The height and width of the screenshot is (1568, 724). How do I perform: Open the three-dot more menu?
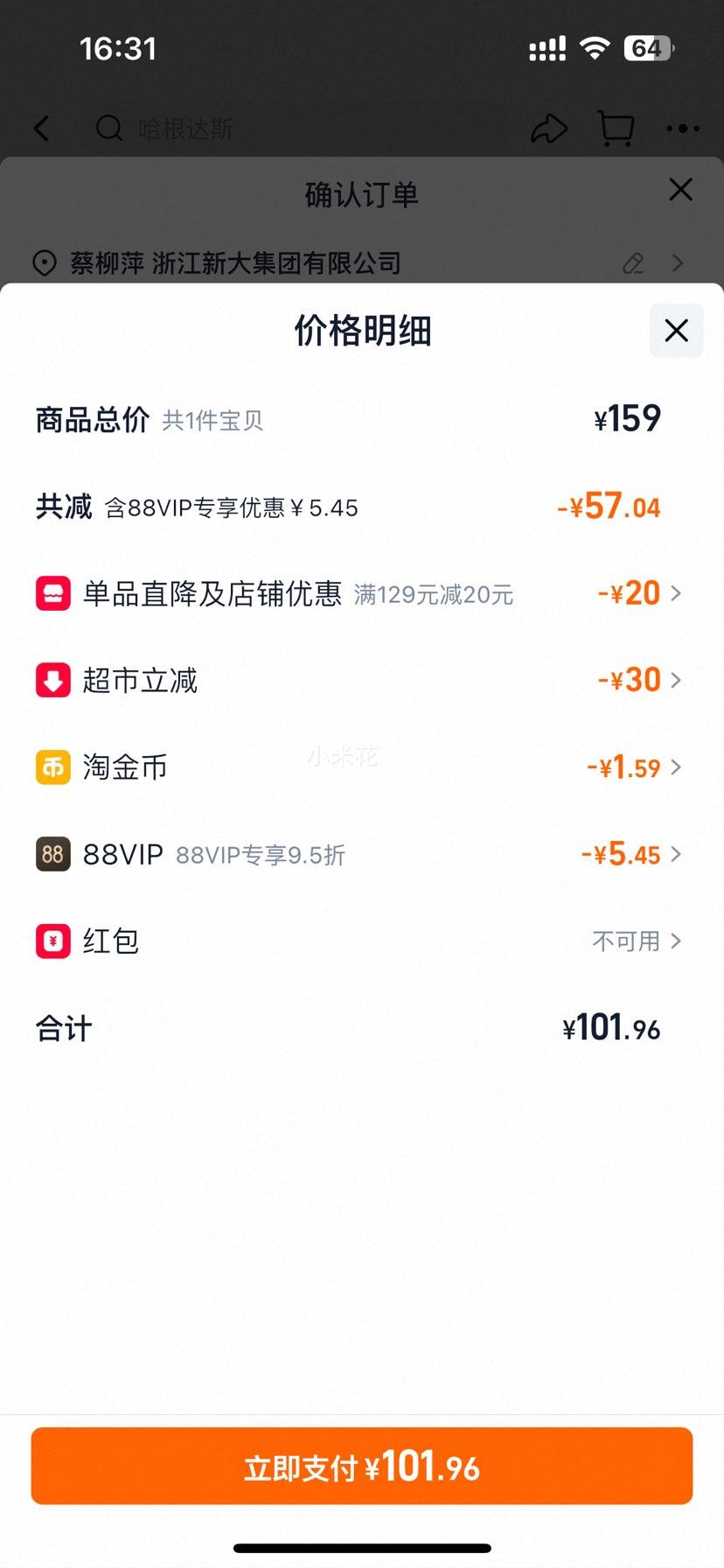682,129
